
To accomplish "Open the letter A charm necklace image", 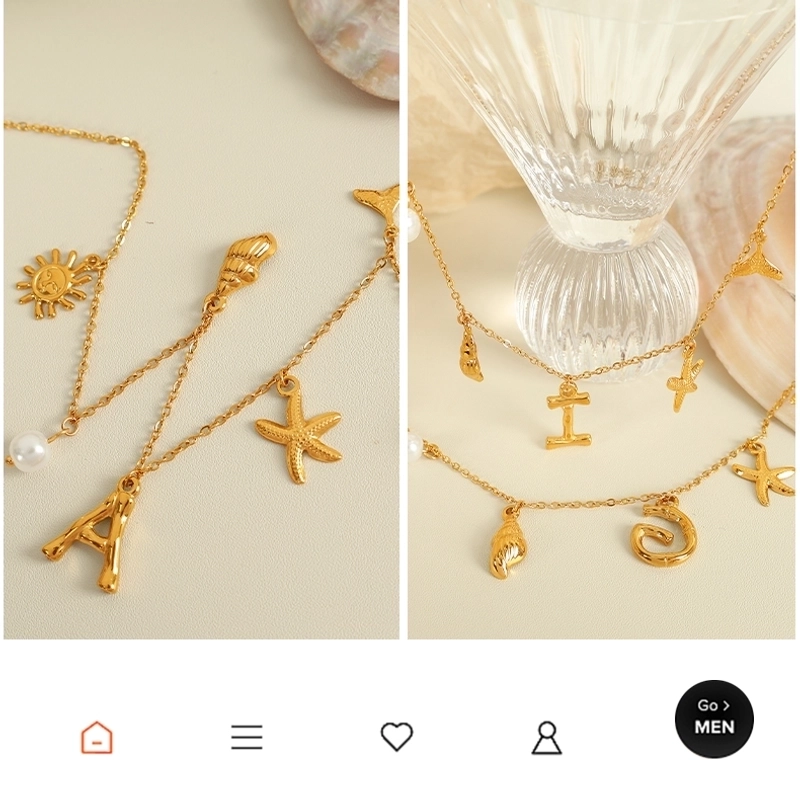I will (x=201, y=320).
